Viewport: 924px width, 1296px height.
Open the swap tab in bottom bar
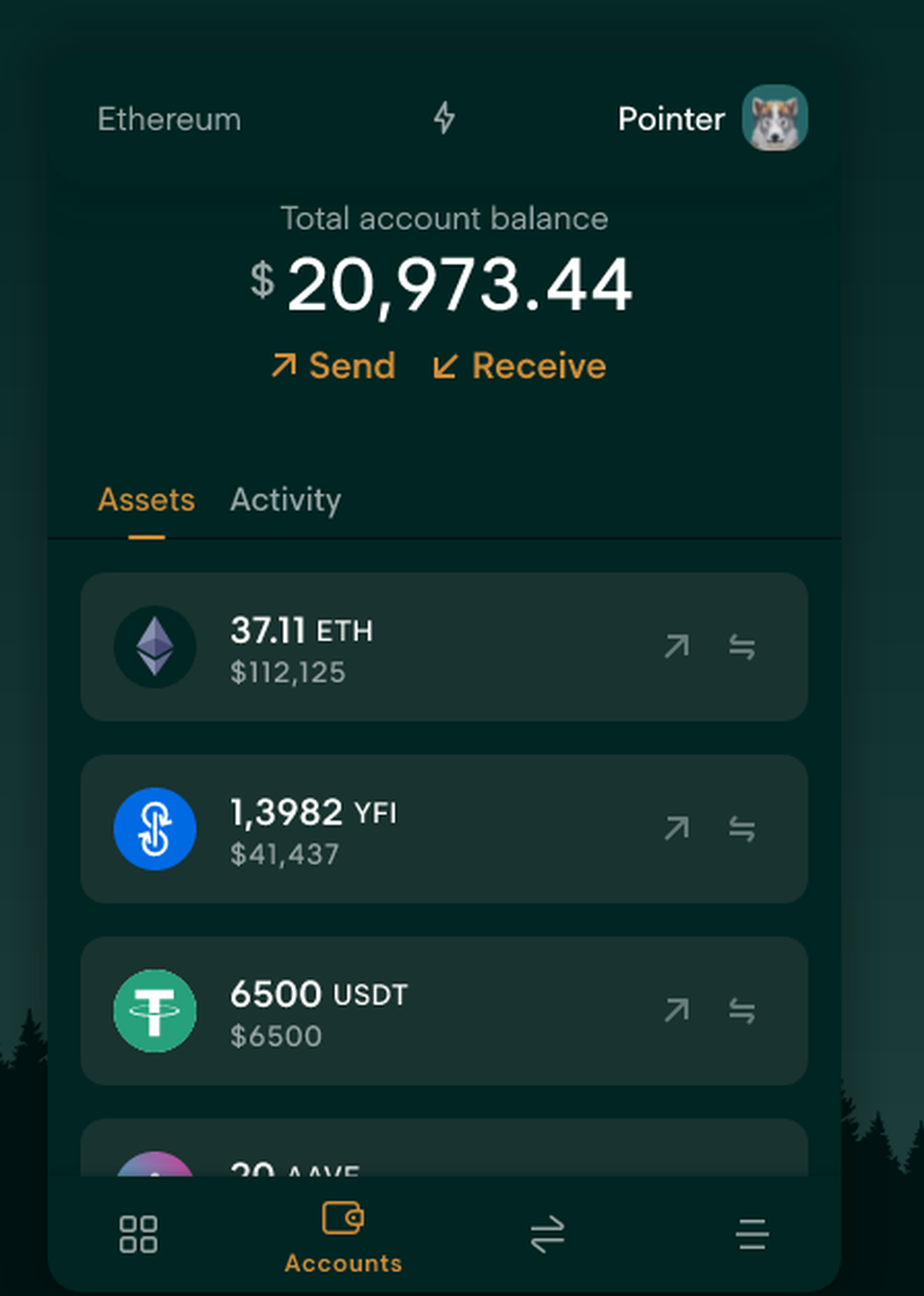coord(547,1234)
